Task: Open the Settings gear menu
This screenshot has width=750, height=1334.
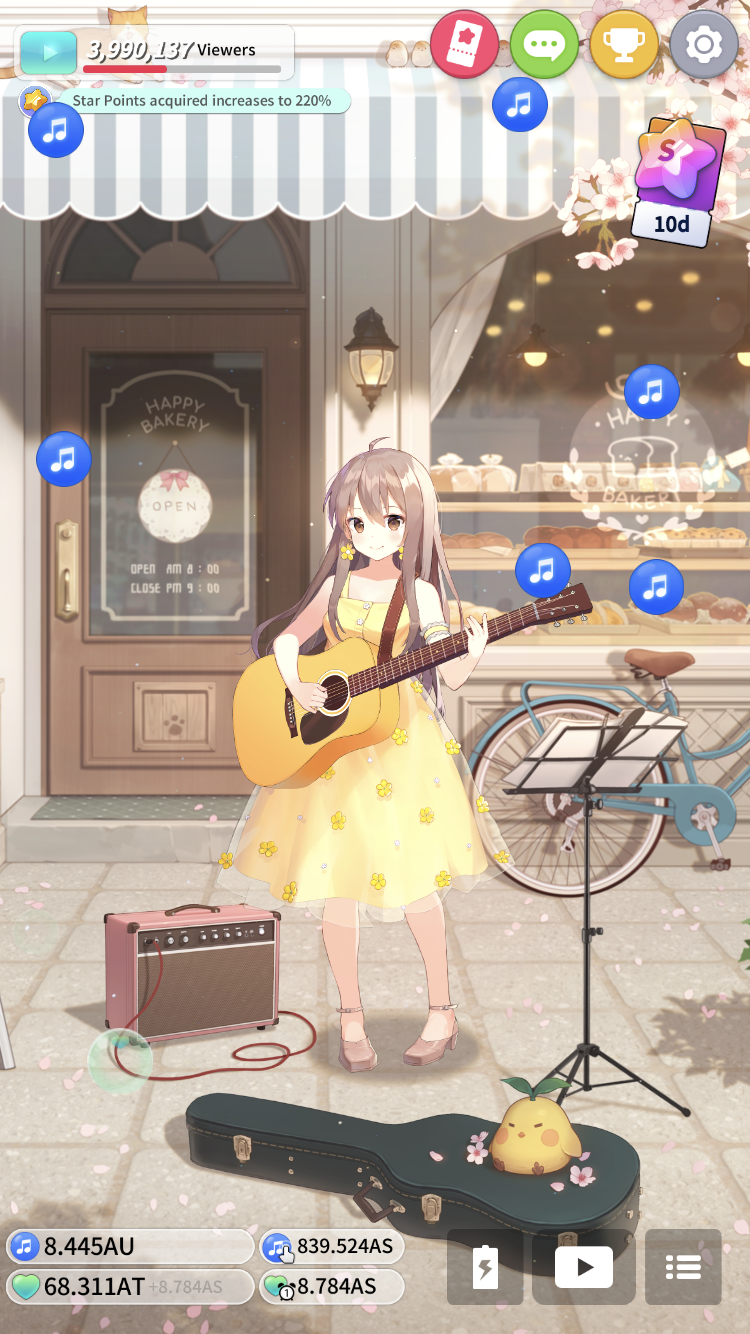Action: tap(704, 45)
